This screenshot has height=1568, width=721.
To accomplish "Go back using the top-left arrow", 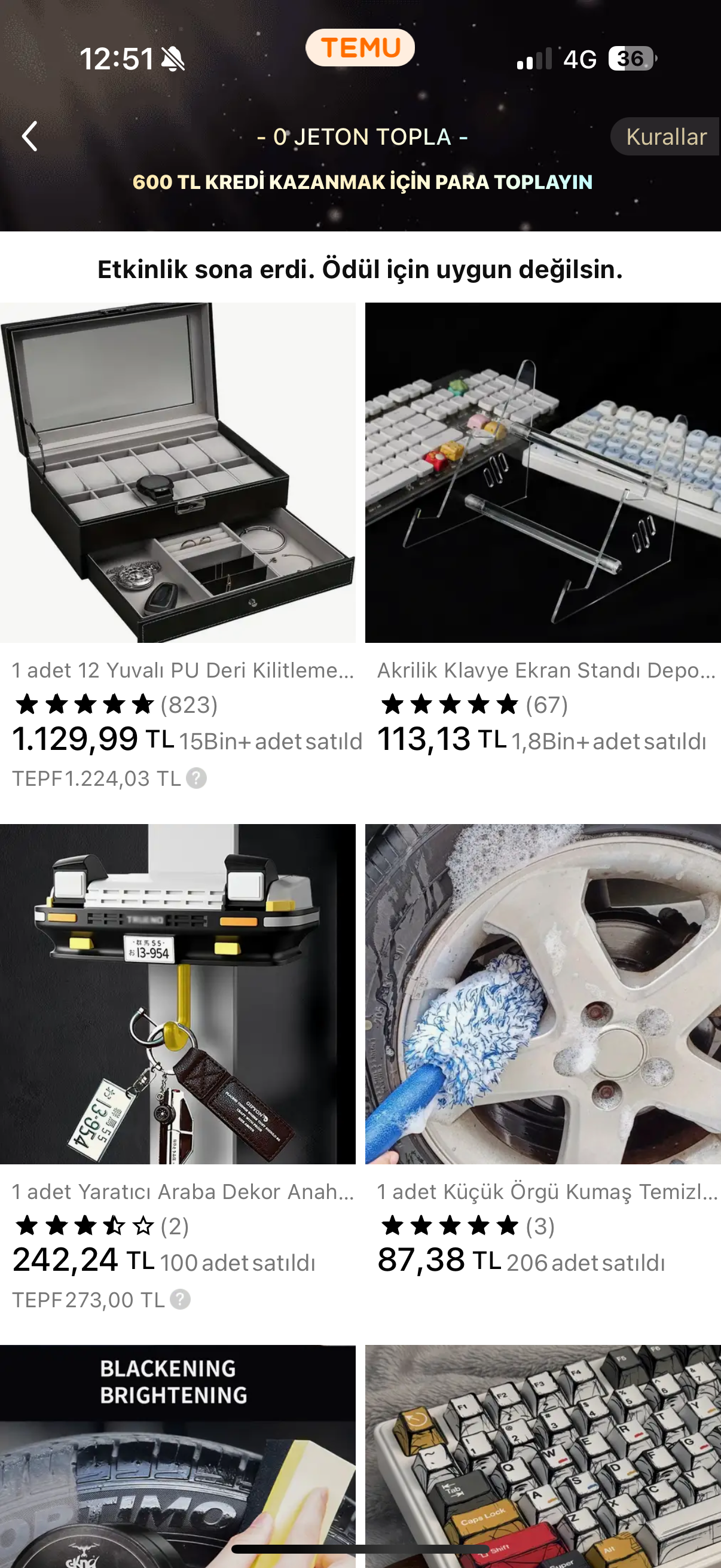I will click(x=29, y=136).
